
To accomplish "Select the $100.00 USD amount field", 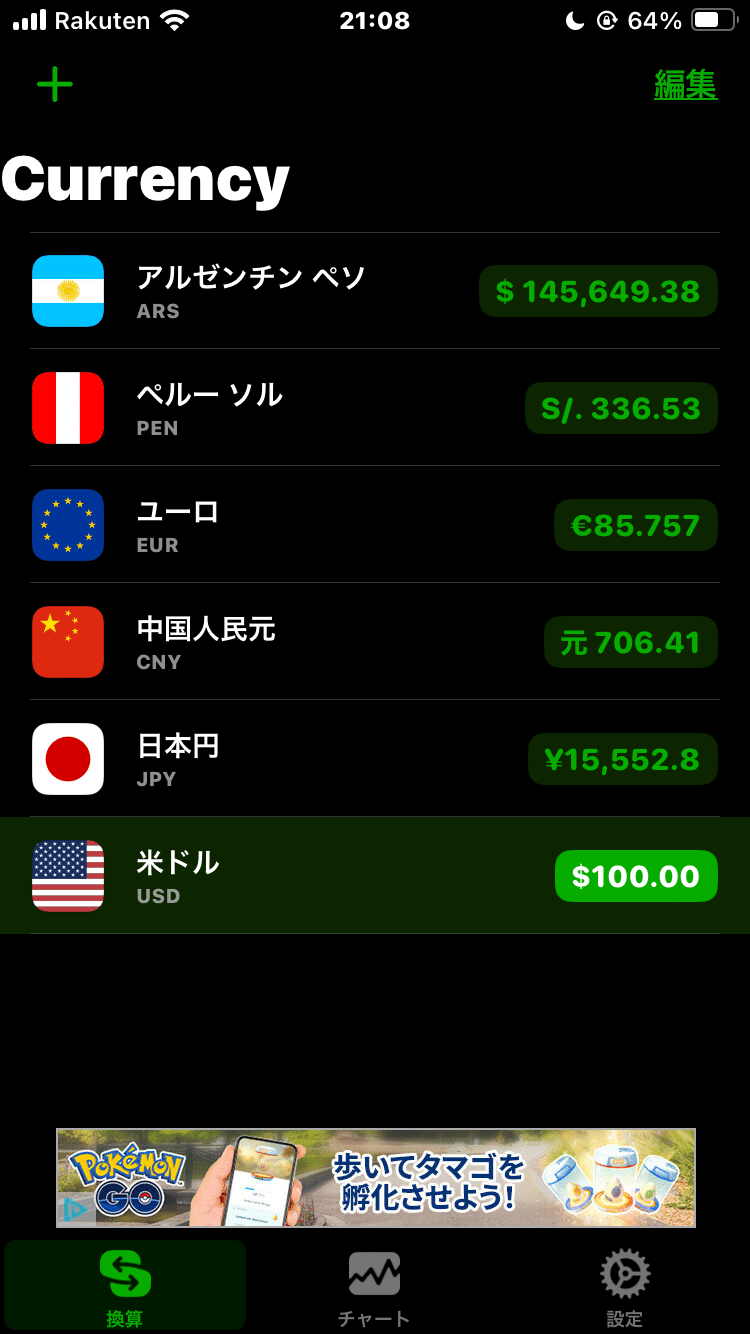I will 635,876.
